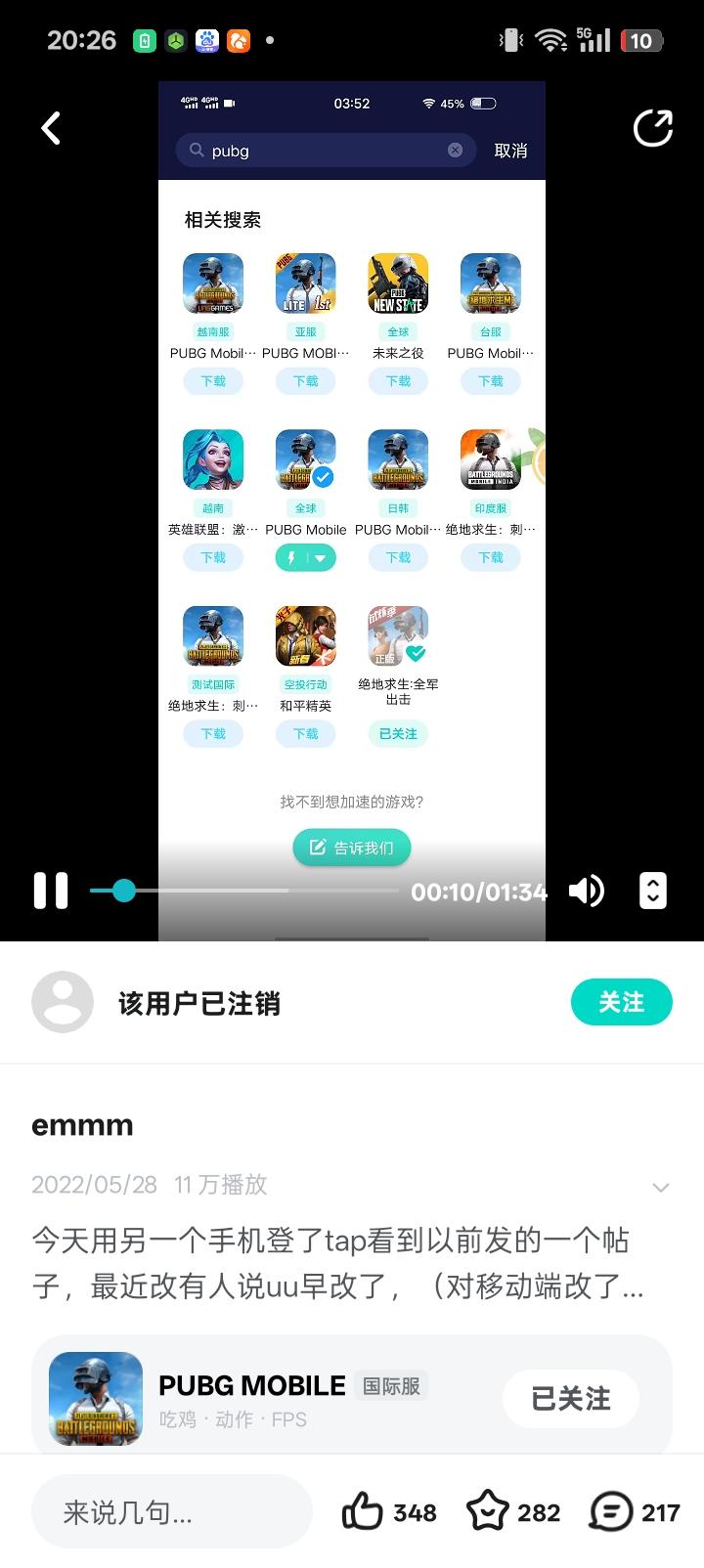This screenshot has width=704, height=1568.
Task: Open the PUBG MOBILE thumbnail in game card
Action: click(x=94, y=1398)
